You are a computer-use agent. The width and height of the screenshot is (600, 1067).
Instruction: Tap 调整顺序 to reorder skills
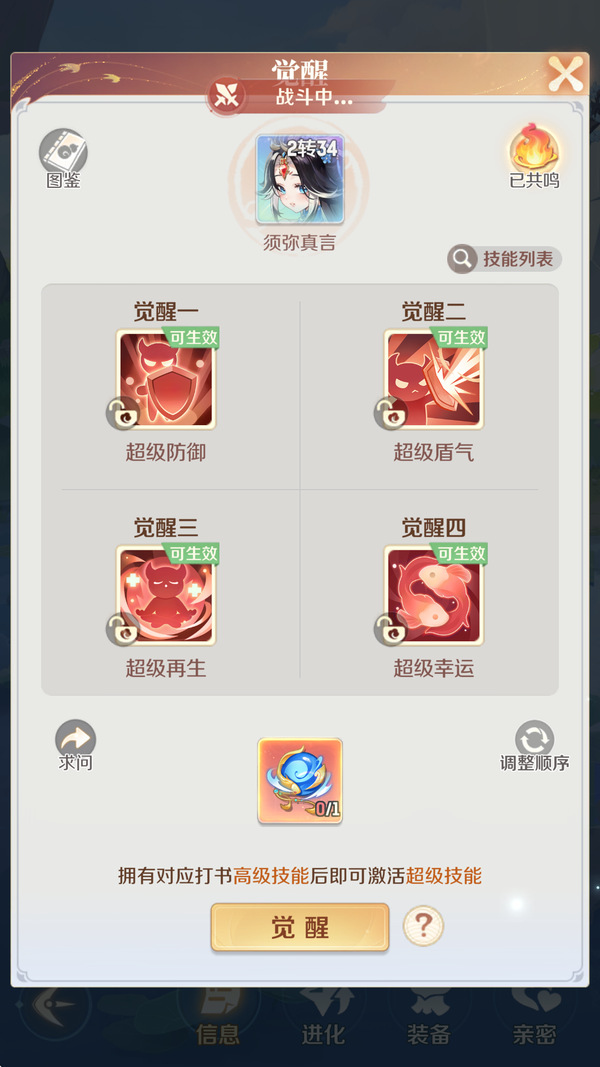coord(534,742)
